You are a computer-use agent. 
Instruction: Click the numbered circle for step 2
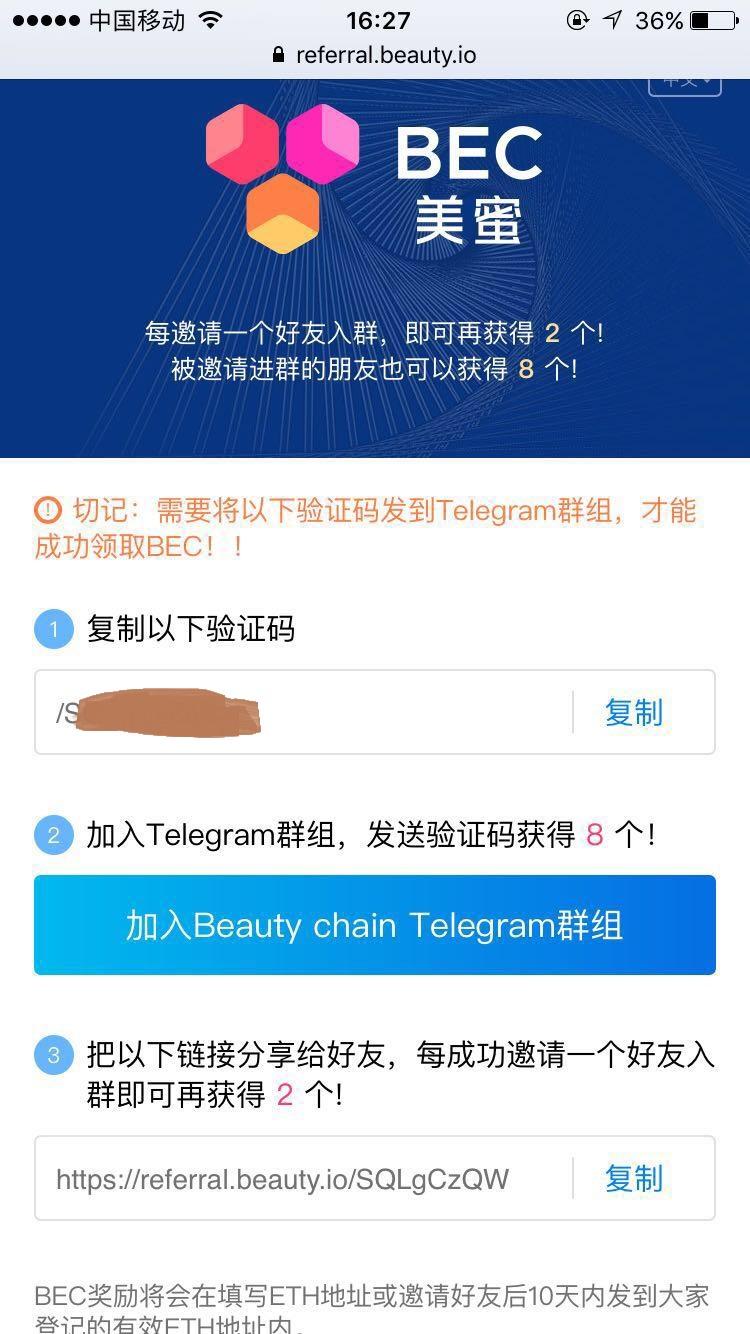point(53,835)
